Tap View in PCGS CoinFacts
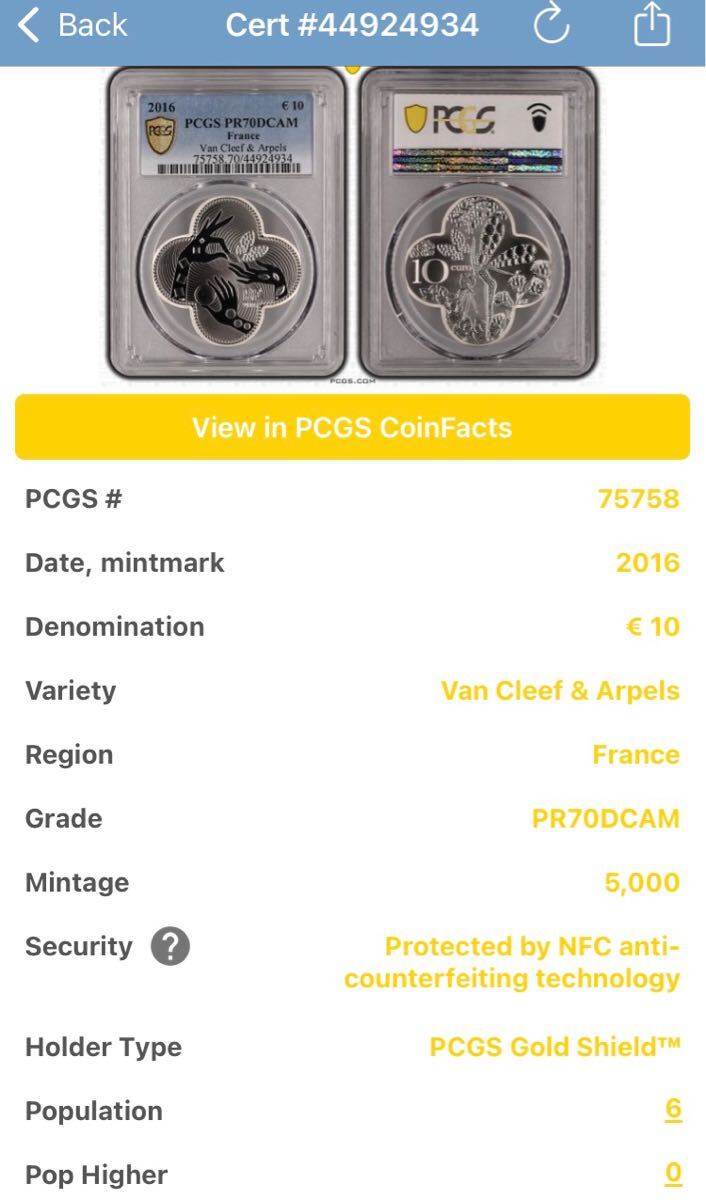706x1200 pixels. click(352, 427)
